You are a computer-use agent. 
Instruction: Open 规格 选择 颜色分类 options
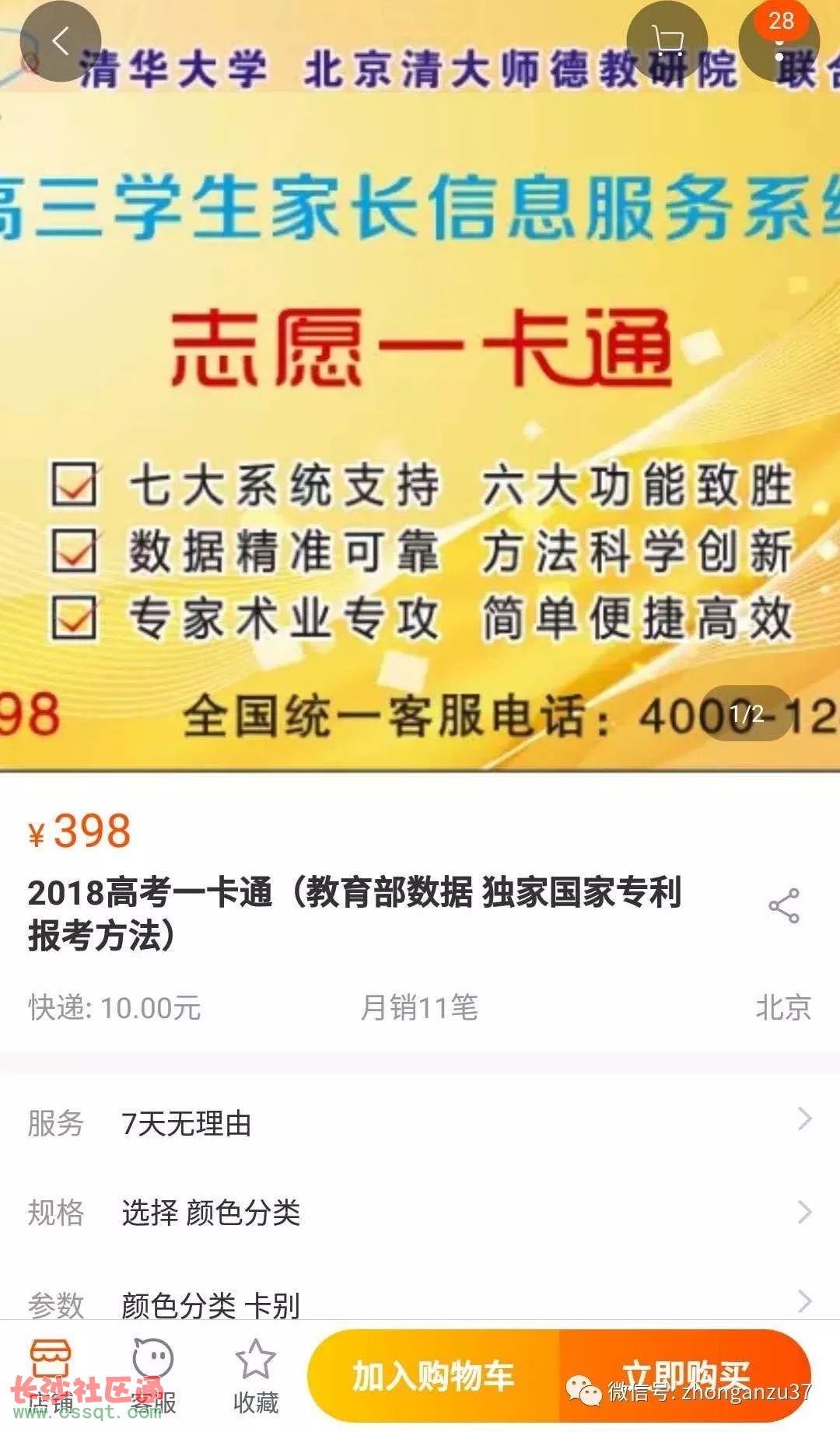pos(420,1212)
